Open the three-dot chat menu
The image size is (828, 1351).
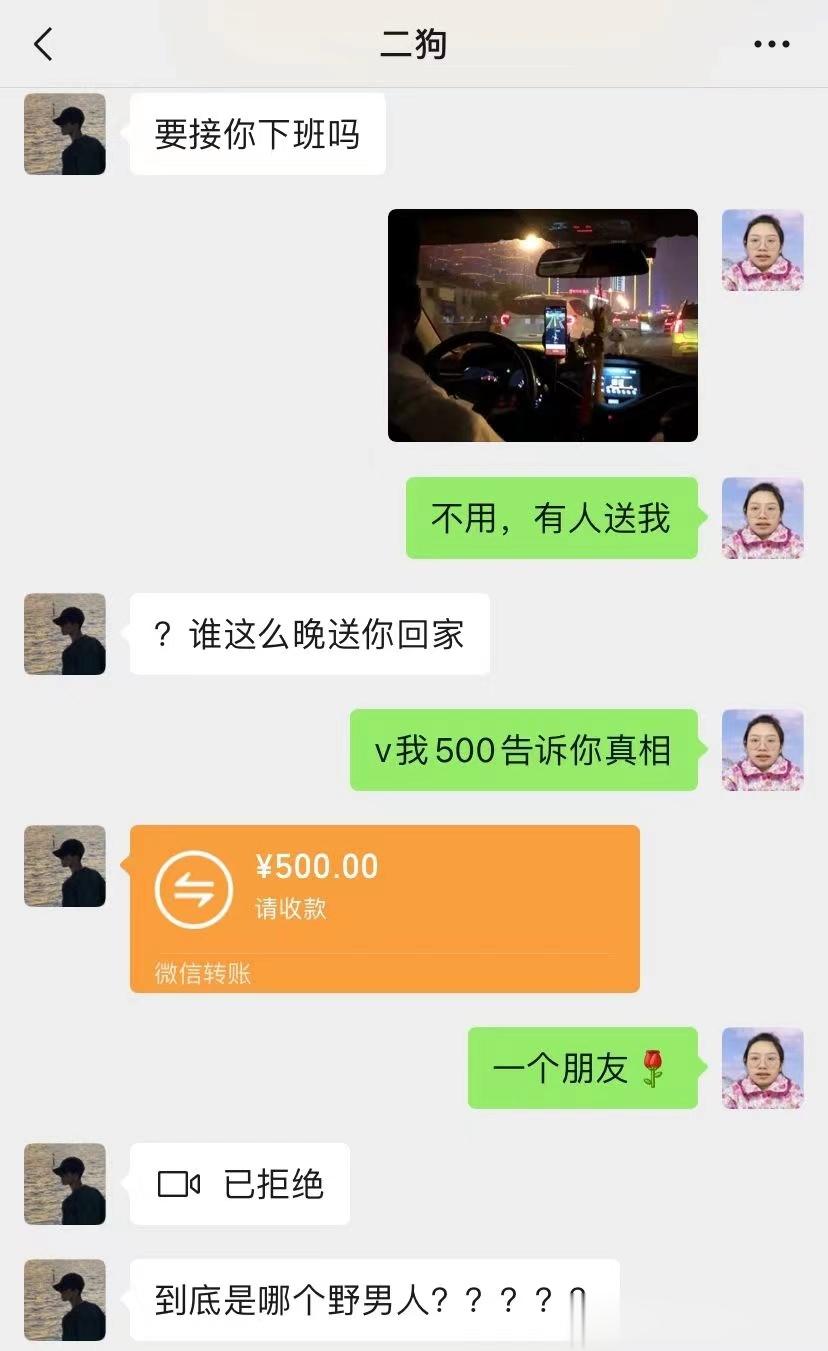[771, 44]
